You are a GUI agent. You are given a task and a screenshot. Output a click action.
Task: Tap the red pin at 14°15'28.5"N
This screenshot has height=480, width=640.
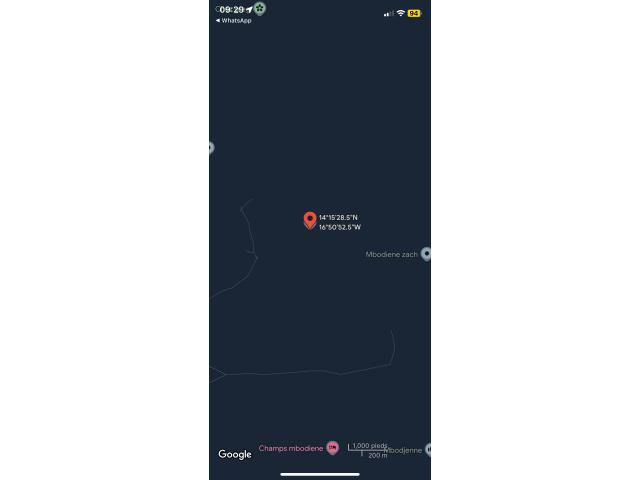[310, 220]
